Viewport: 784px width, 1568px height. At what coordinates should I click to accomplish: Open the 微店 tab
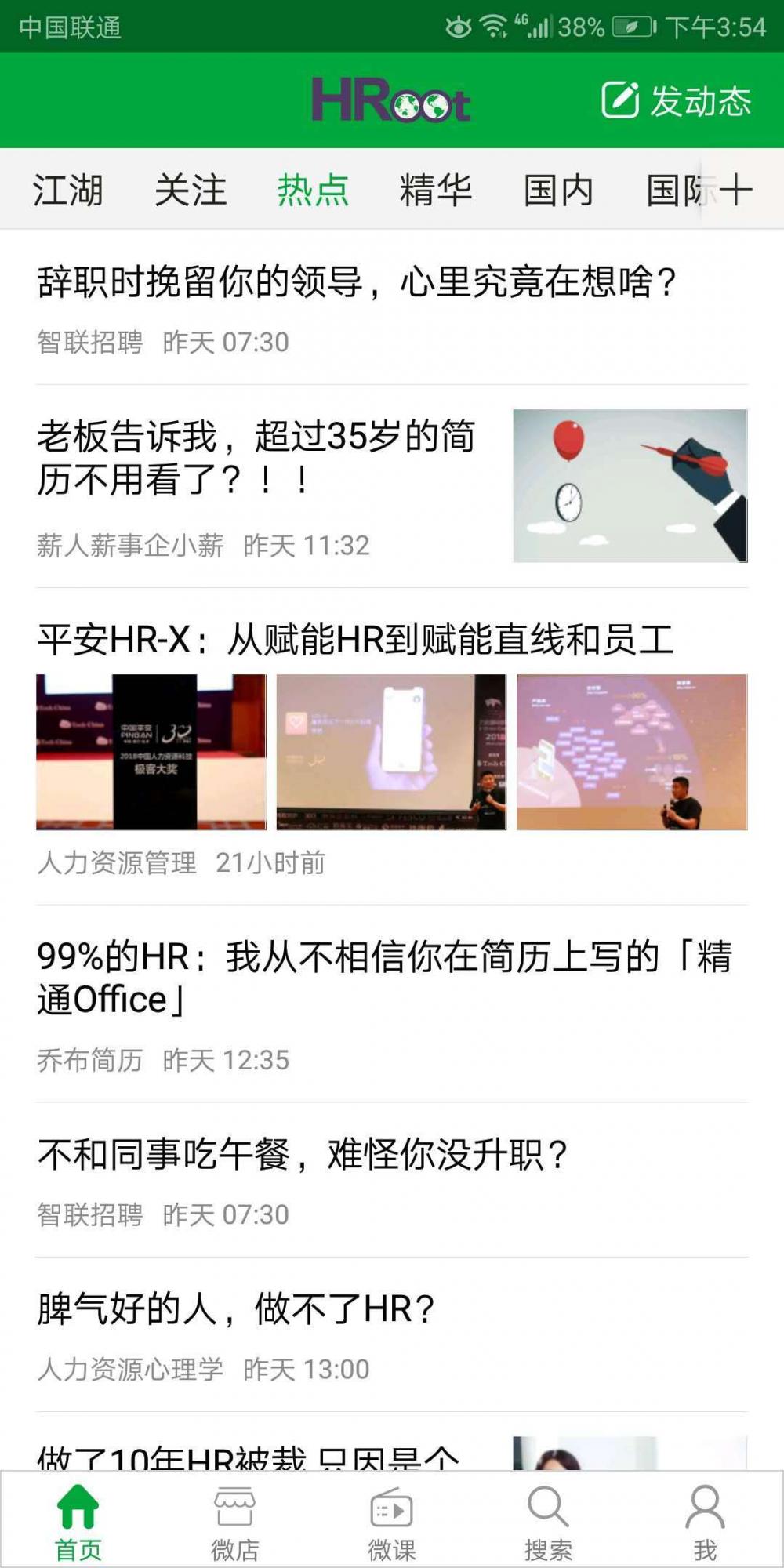tap(235, 1523)
